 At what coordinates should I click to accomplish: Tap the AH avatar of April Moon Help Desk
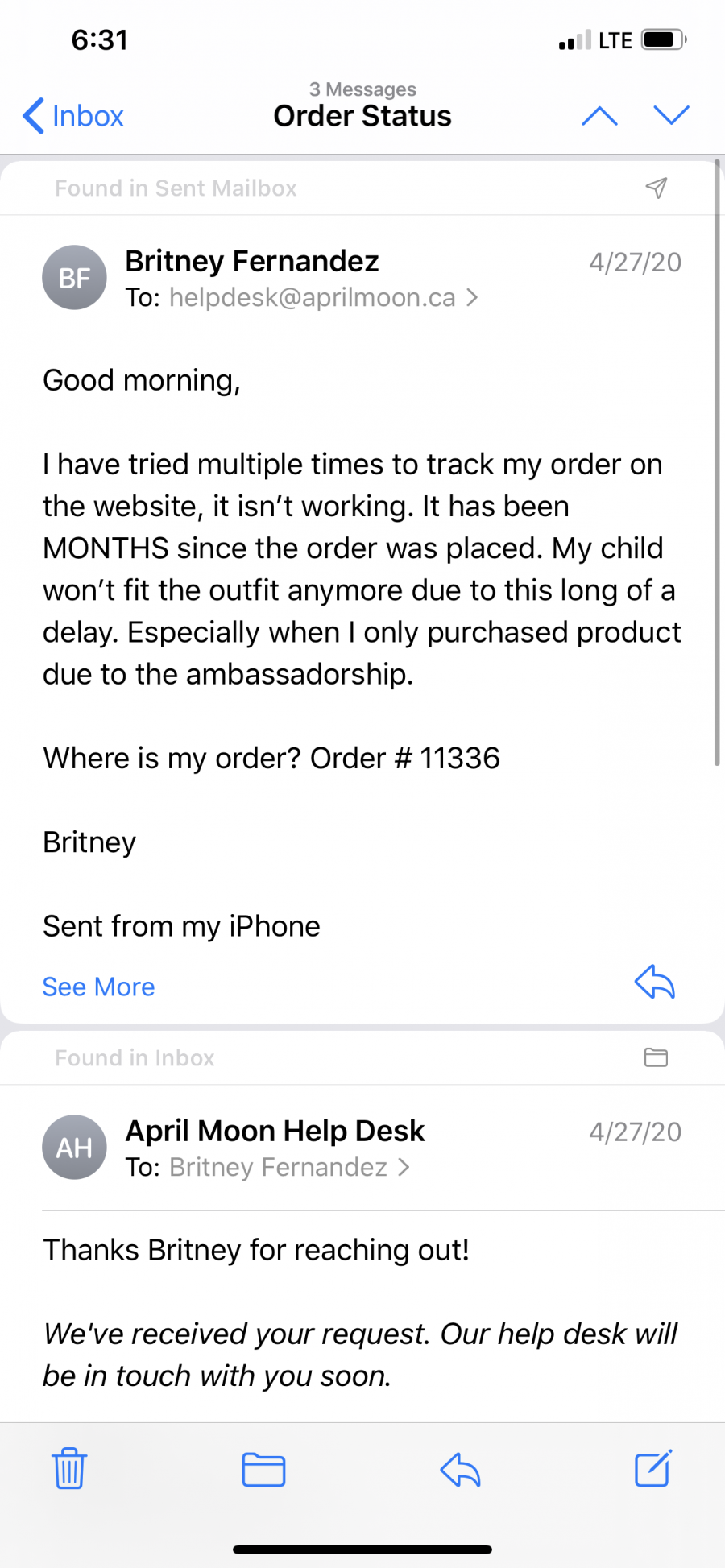pyautogui.click(x=74, y=1148)
